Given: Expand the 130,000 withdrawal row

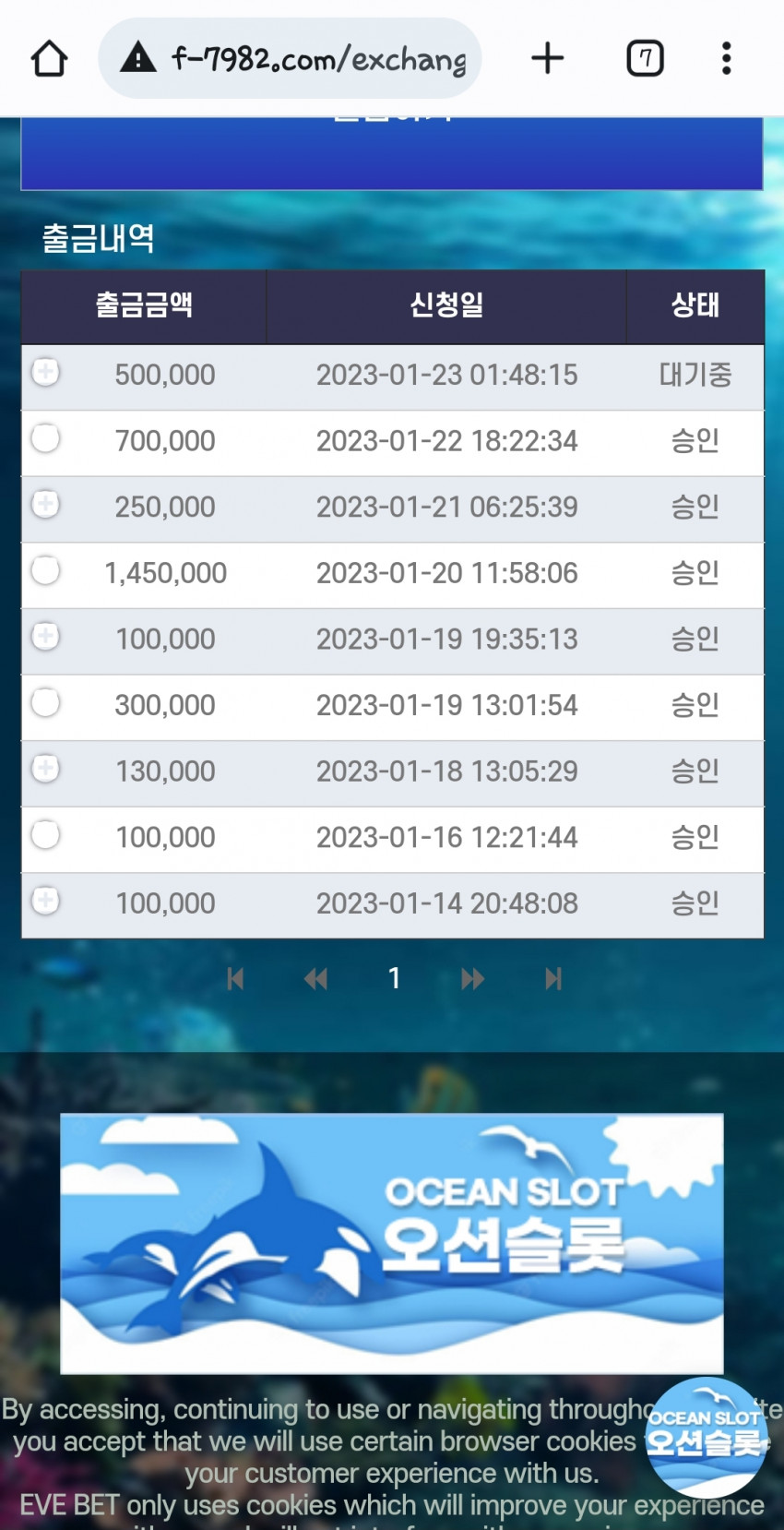Looking at the screenshot, I should pos(45,768).
